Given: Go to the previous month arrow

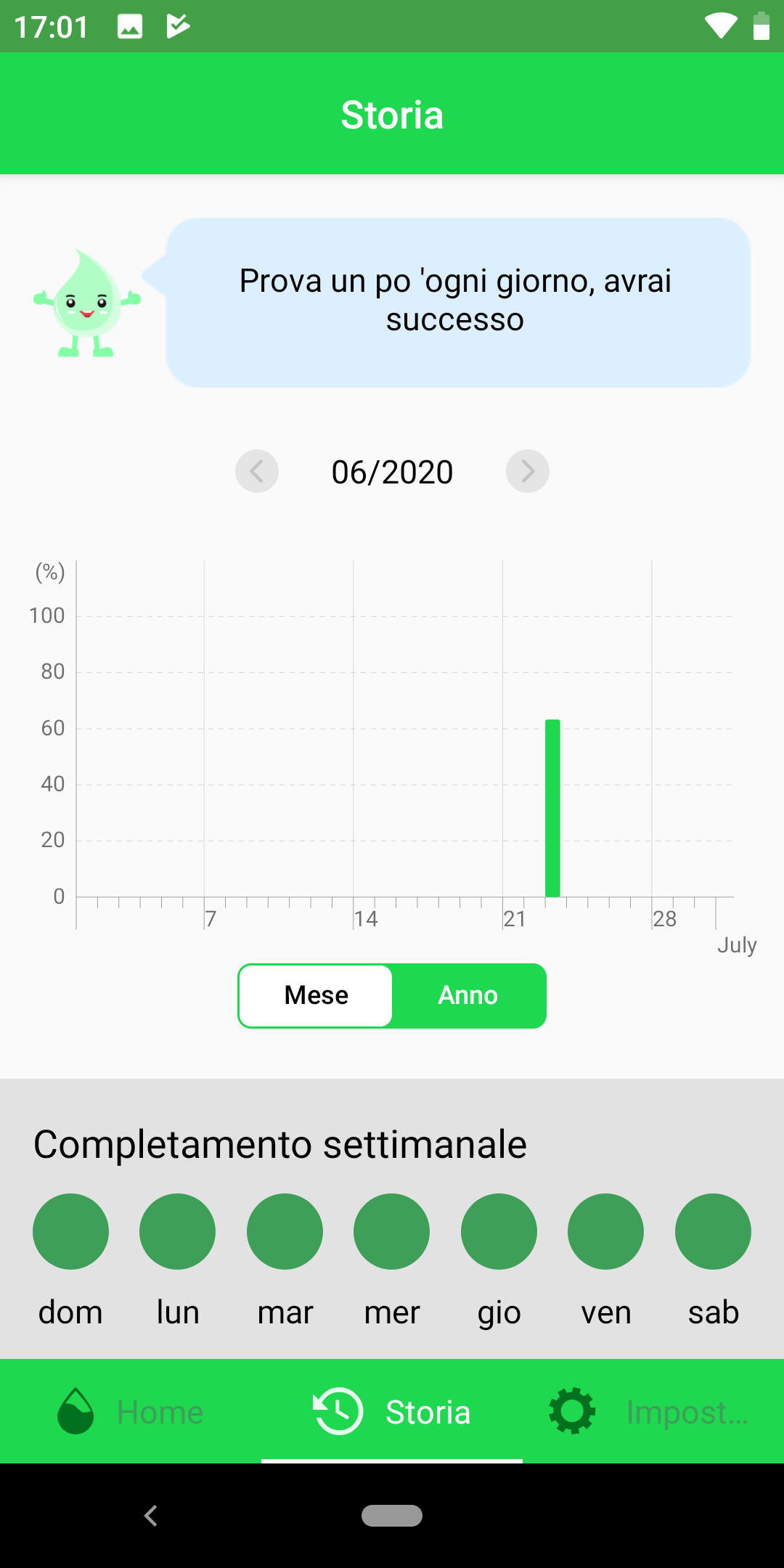Looking at the screenshot, I should pyautogui.click(x=257, y=471).
